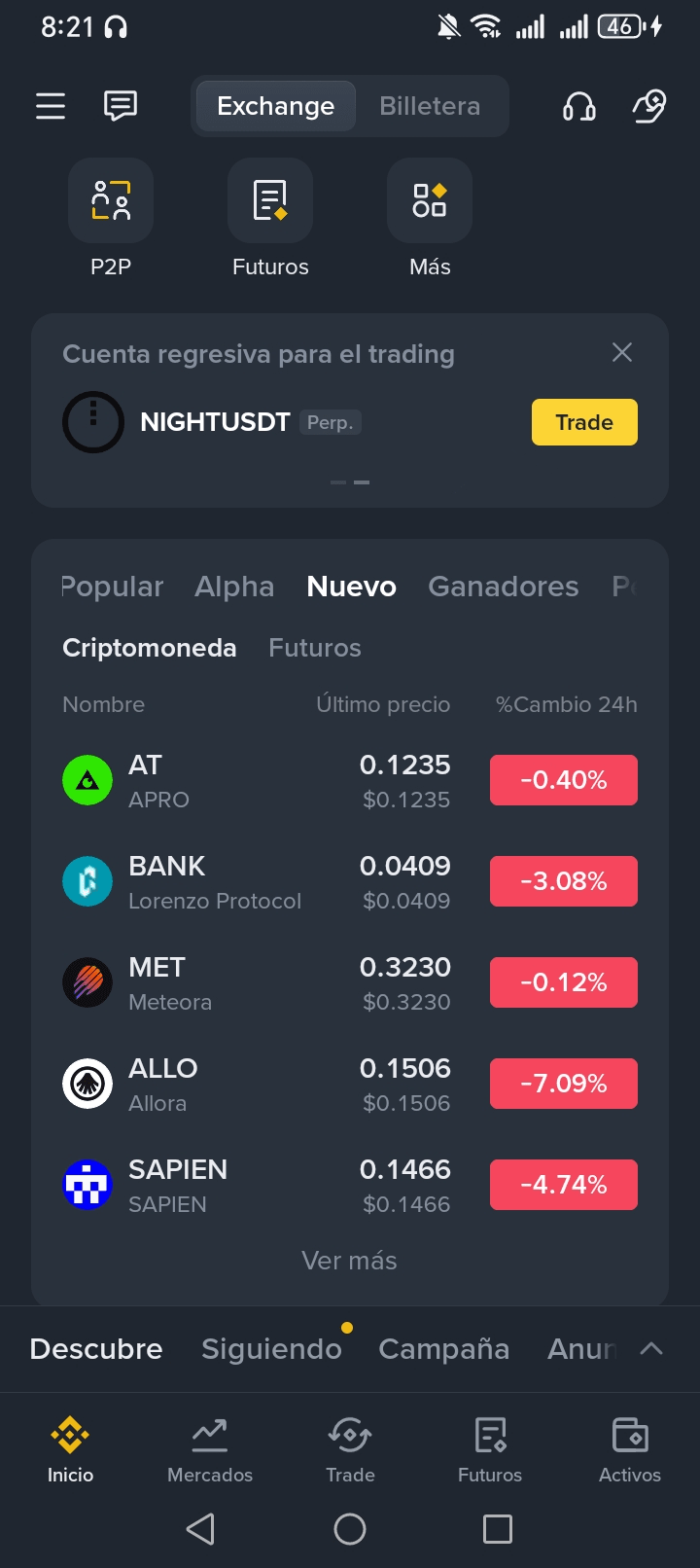Viewport: 700px width, 1568px height.
Task: Open the messages chat icon
Action: [x=121, y=106]
